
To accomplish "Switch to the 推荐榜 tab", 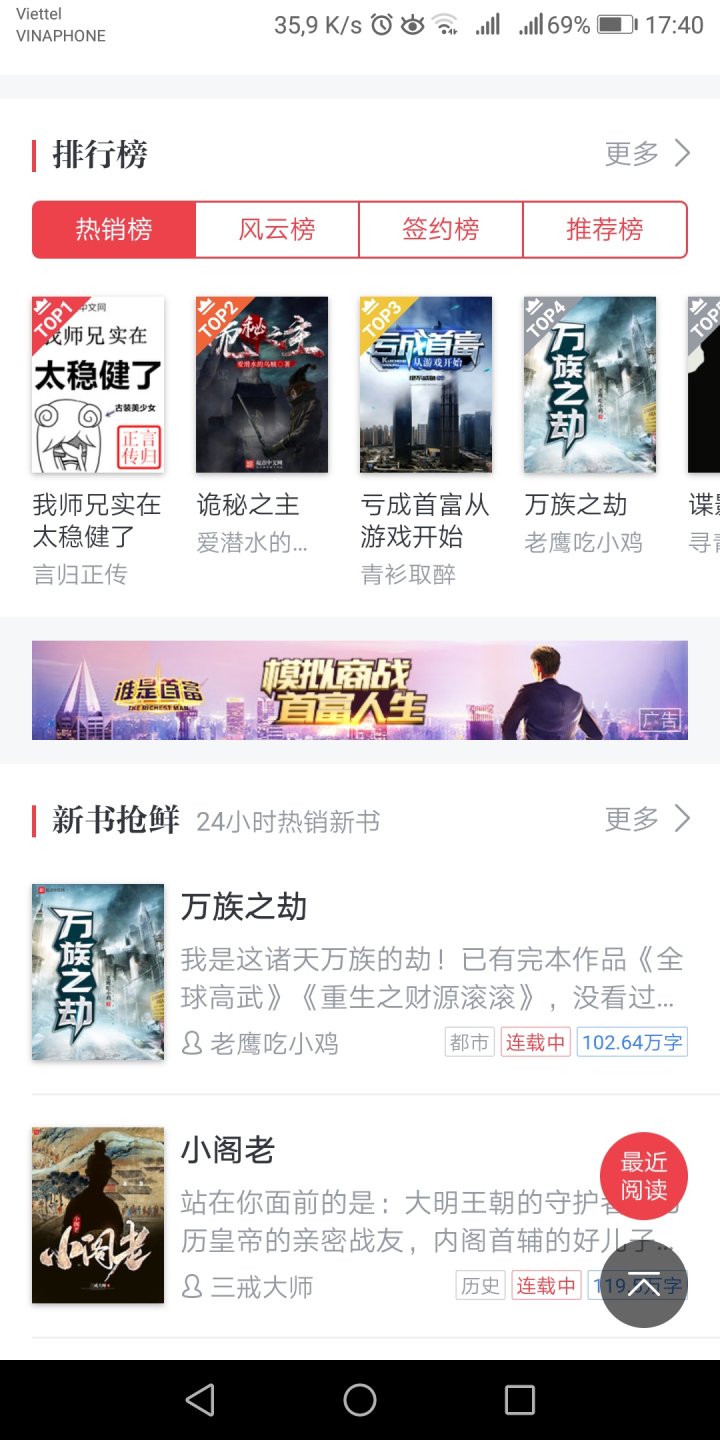I will (x=606, y=229).
